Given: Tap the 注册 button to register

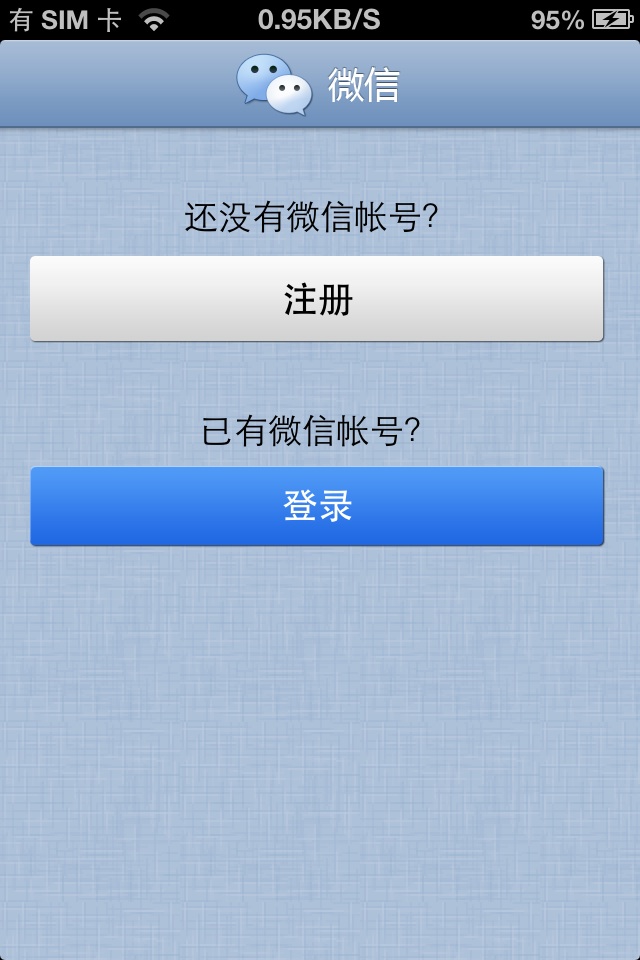Looking at the screenshot, I should (x=317, y=299).
